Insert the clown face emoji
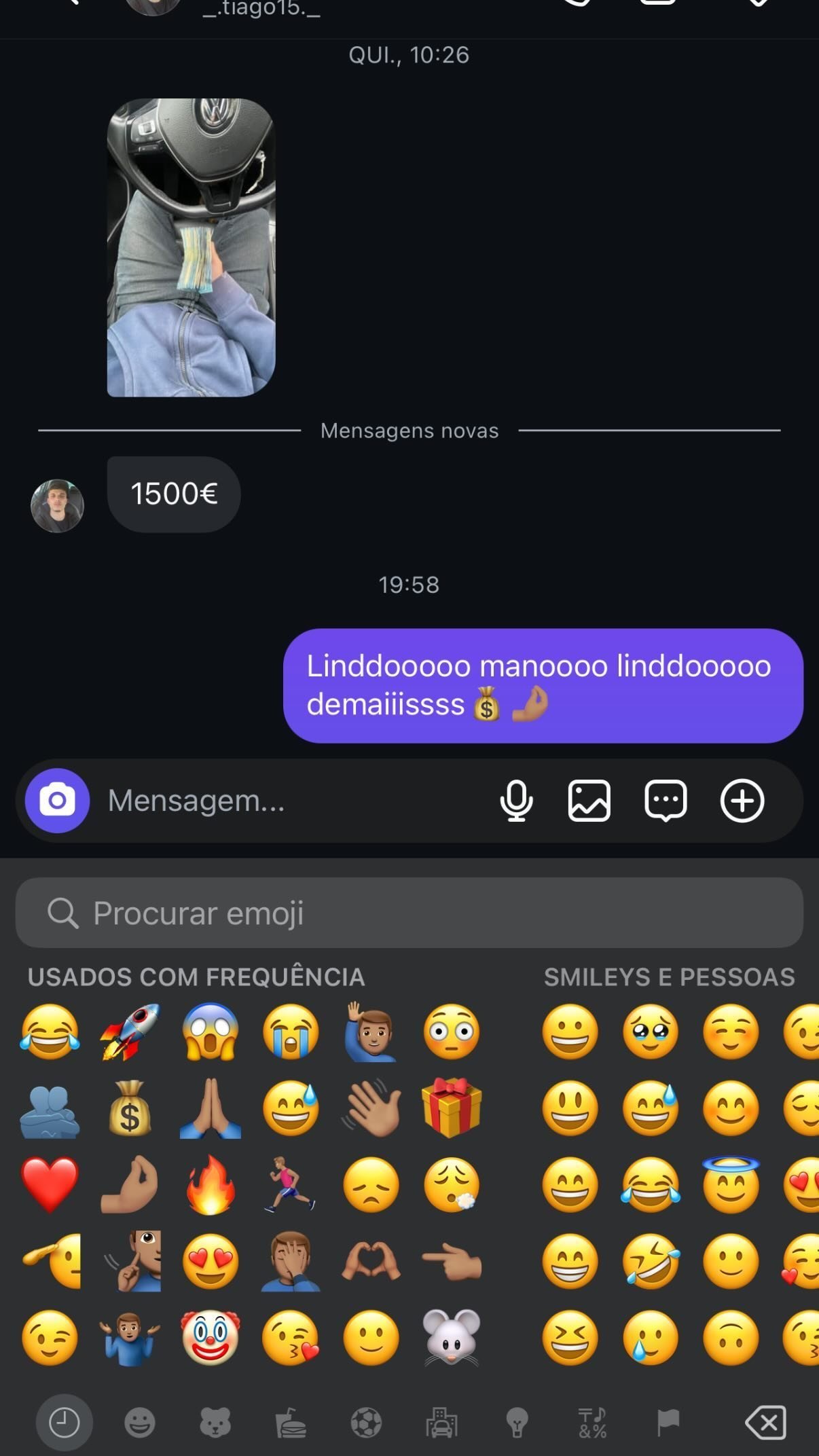The height and width of the screenshot is (1456, 819). click(211, 1338)
